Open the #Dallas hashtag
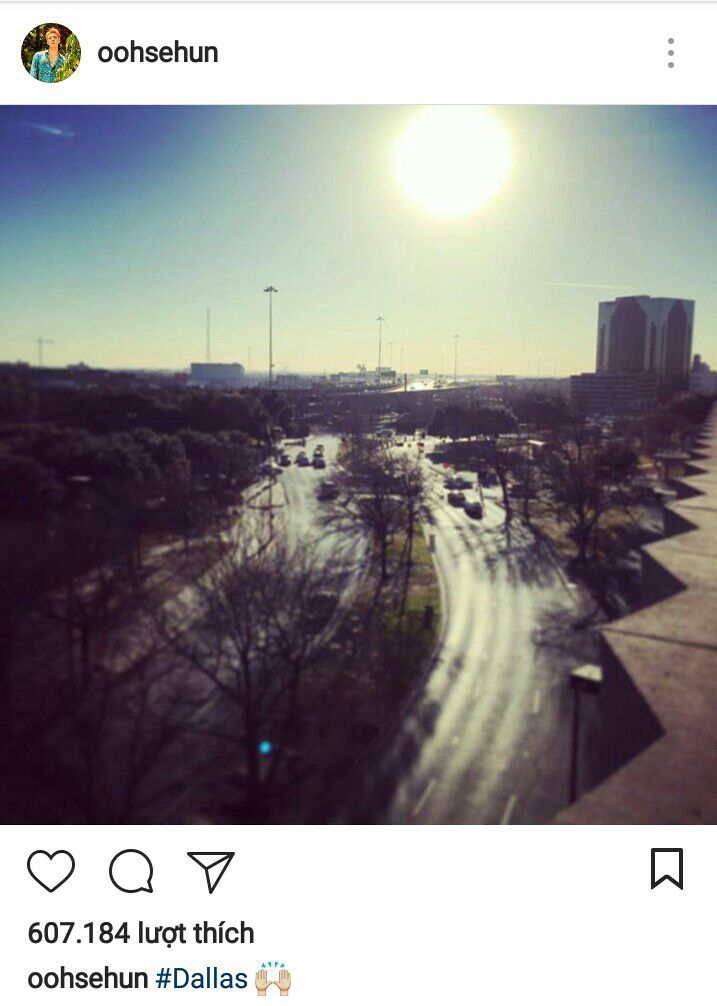This screenshot has width=717, height=1006. (201, 978)
